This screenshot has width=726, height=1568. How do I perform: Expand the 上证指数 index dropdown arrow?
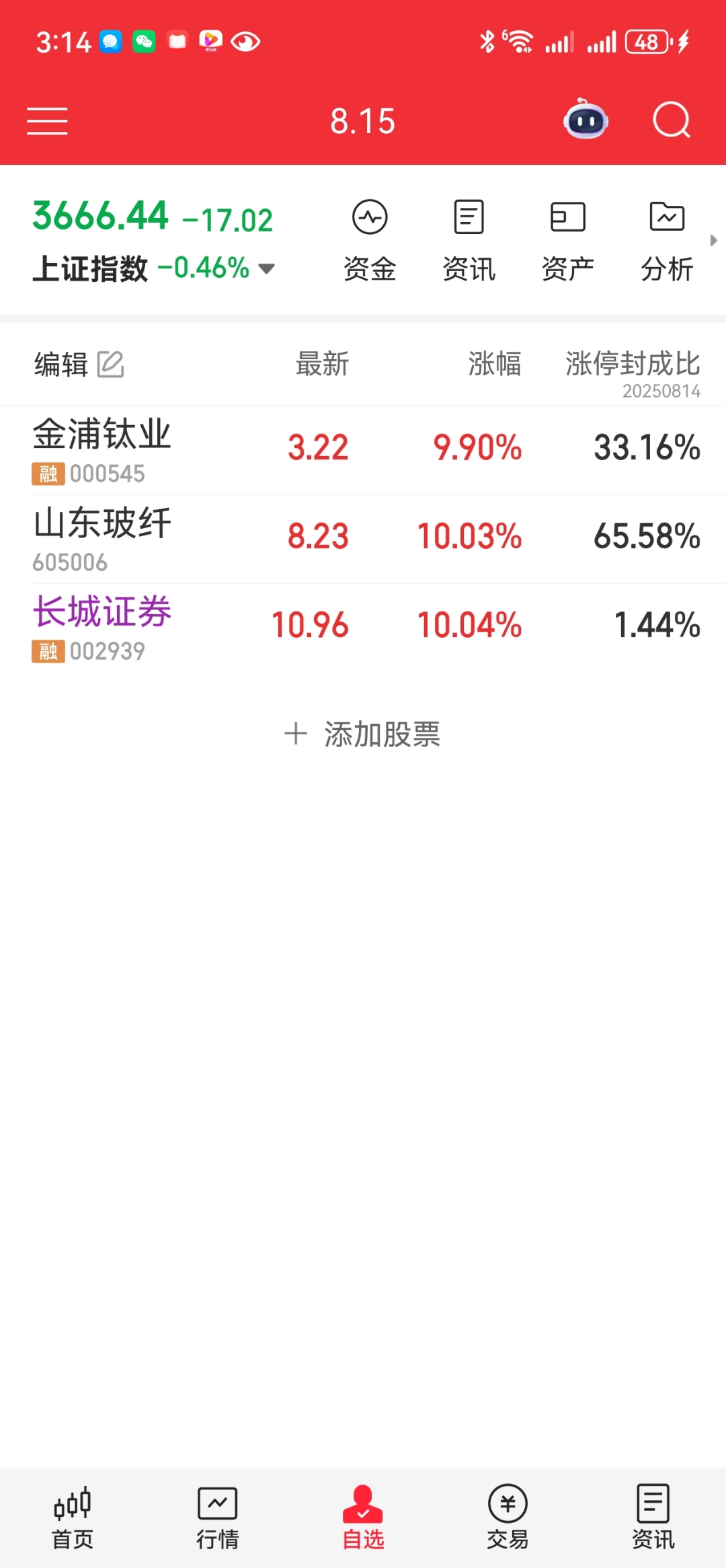(266, 269)
